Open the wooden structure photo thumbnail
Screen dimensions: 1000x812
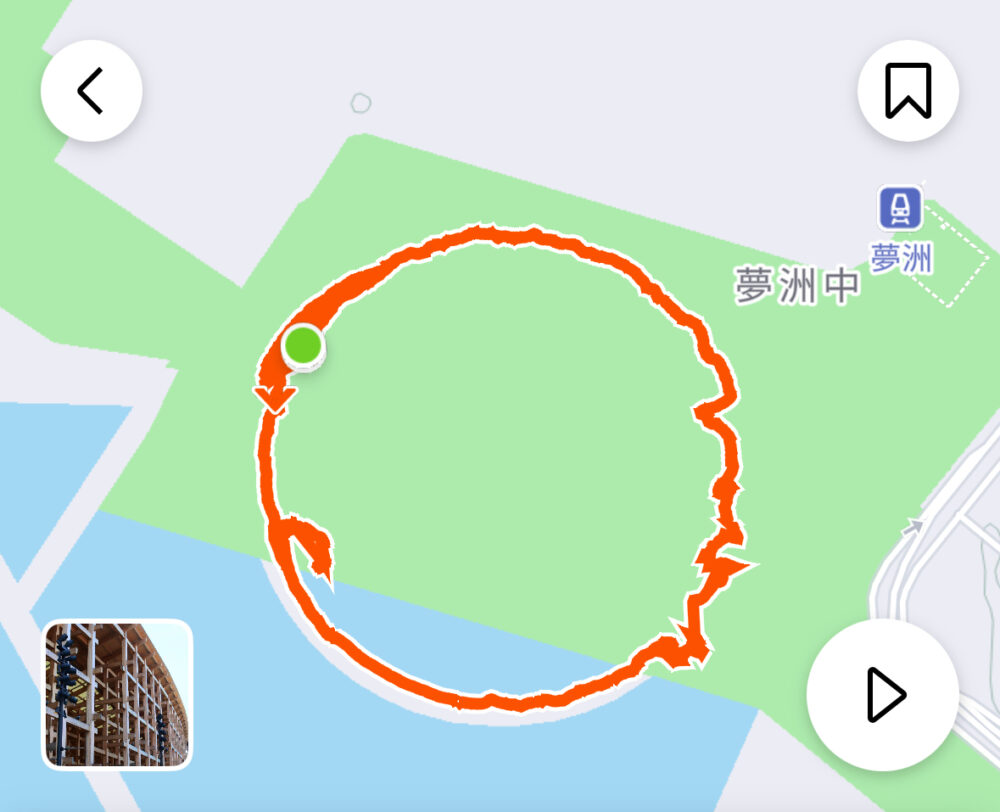pos(117,695)
